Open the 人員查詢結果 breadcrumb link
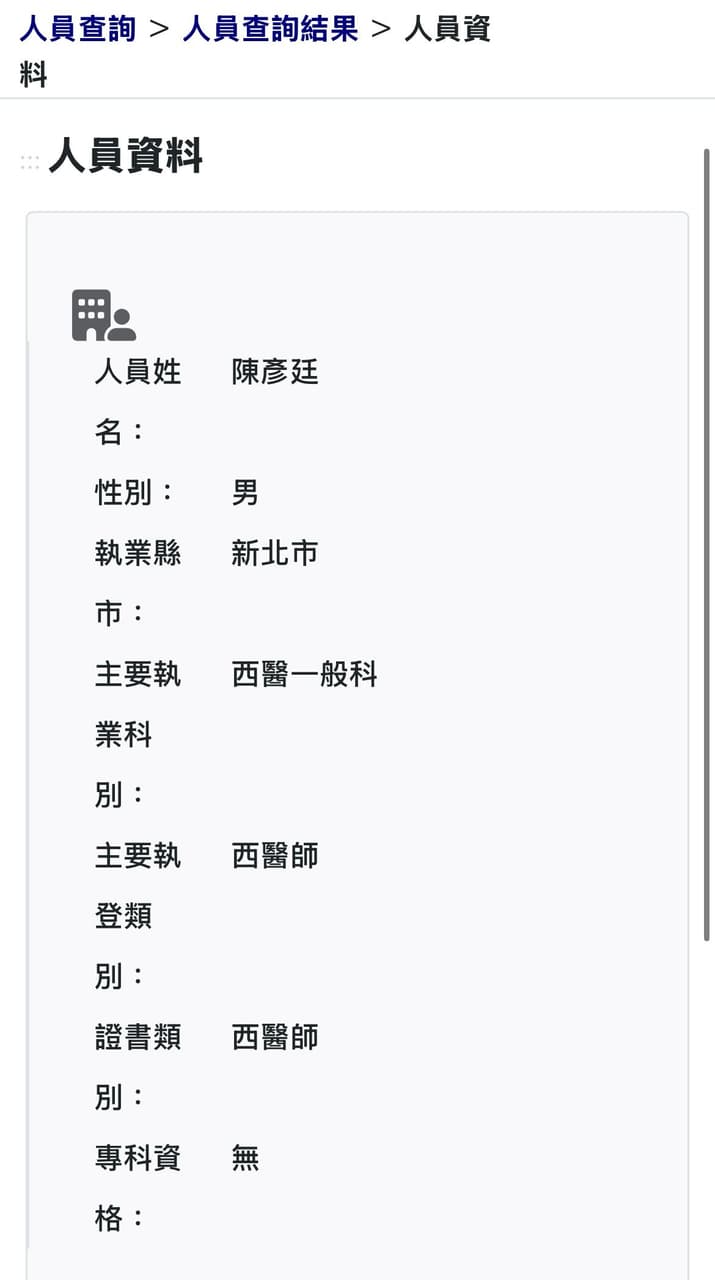Screen dimensions: 715x1280 point(270,28)
